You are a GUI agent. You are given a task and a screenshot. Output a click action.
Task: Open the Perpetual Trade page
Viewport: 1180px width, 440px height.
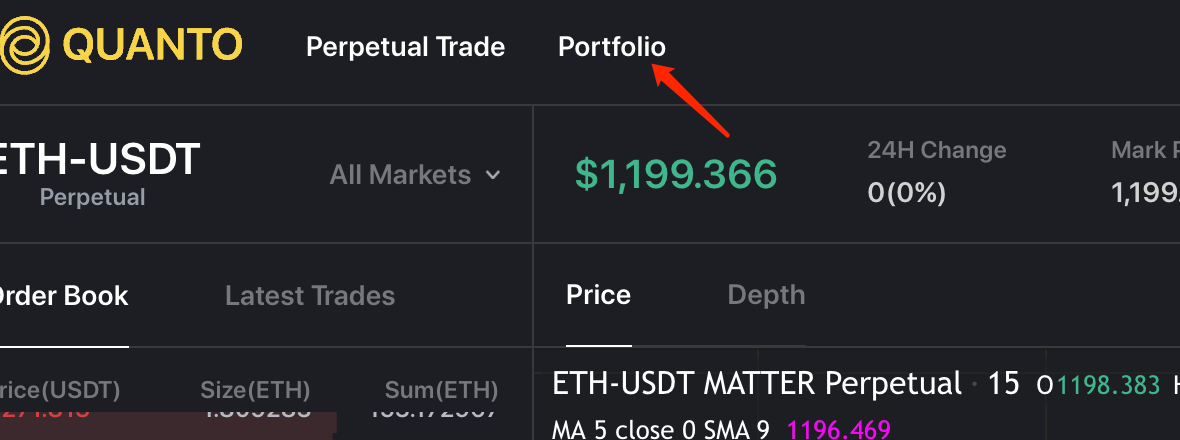click(x=405, y=47)
